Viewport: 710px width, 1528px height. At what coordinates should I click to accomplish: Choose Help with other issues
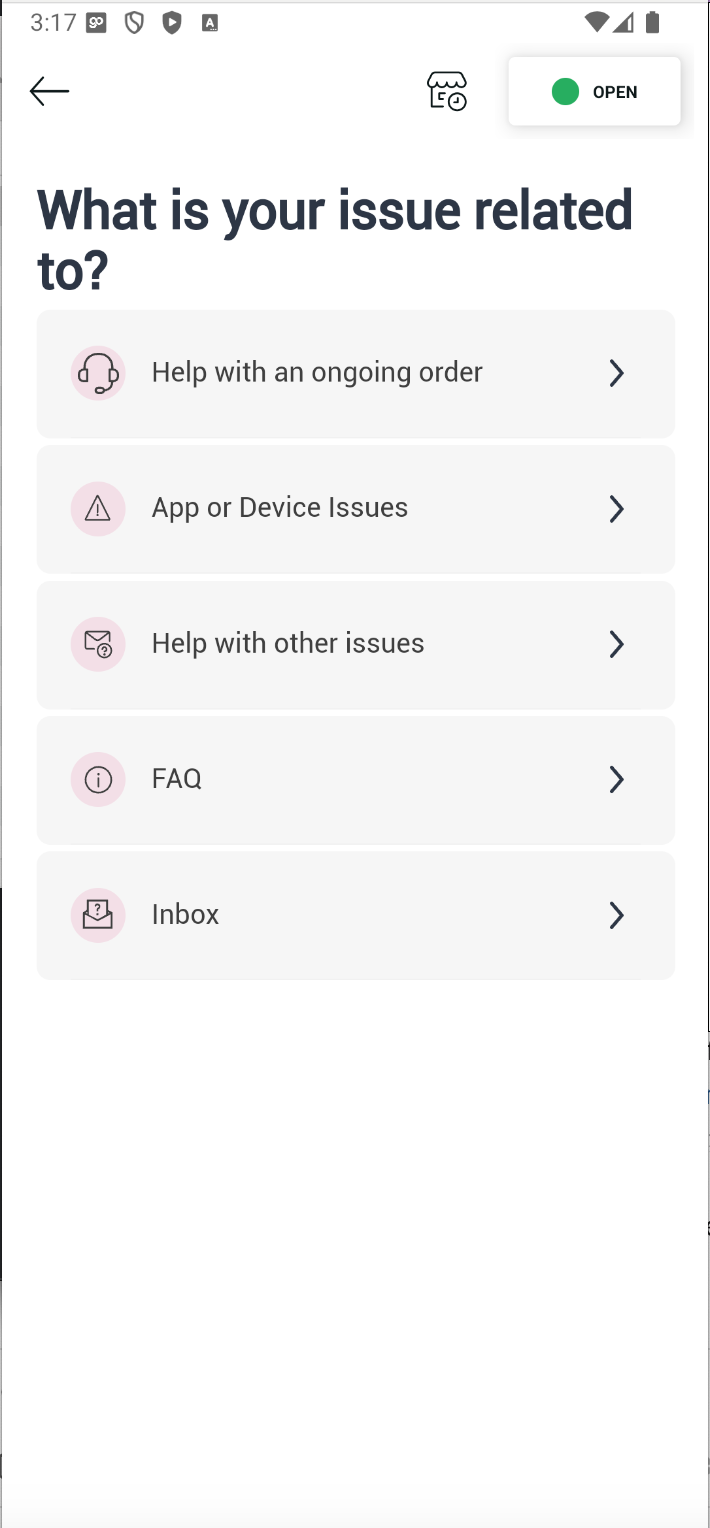(356, 645)
